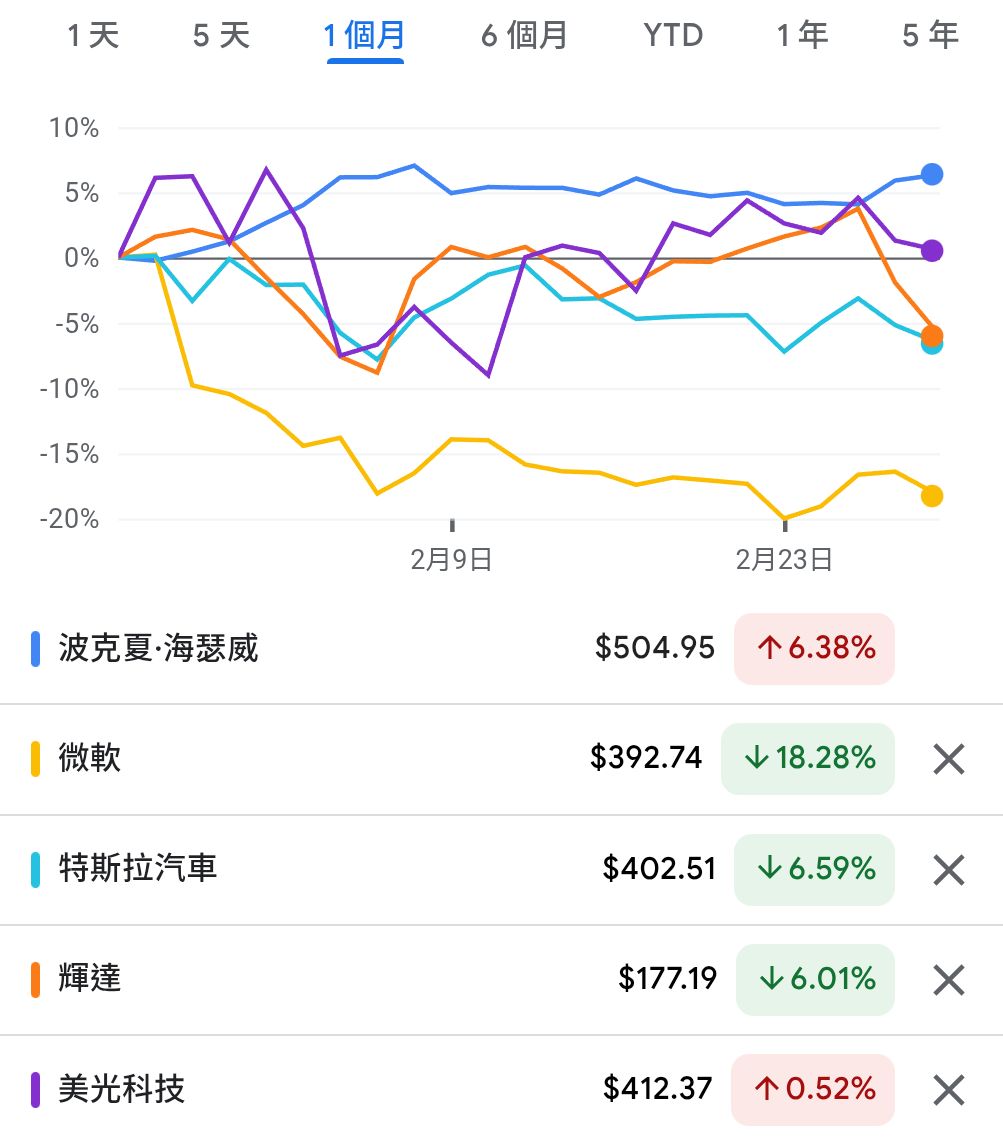The width and height of the screenshot is (1003, 1142).
Task: Switch to the 5年 time range
Action: pyautogui.click(x=930, y=35)
